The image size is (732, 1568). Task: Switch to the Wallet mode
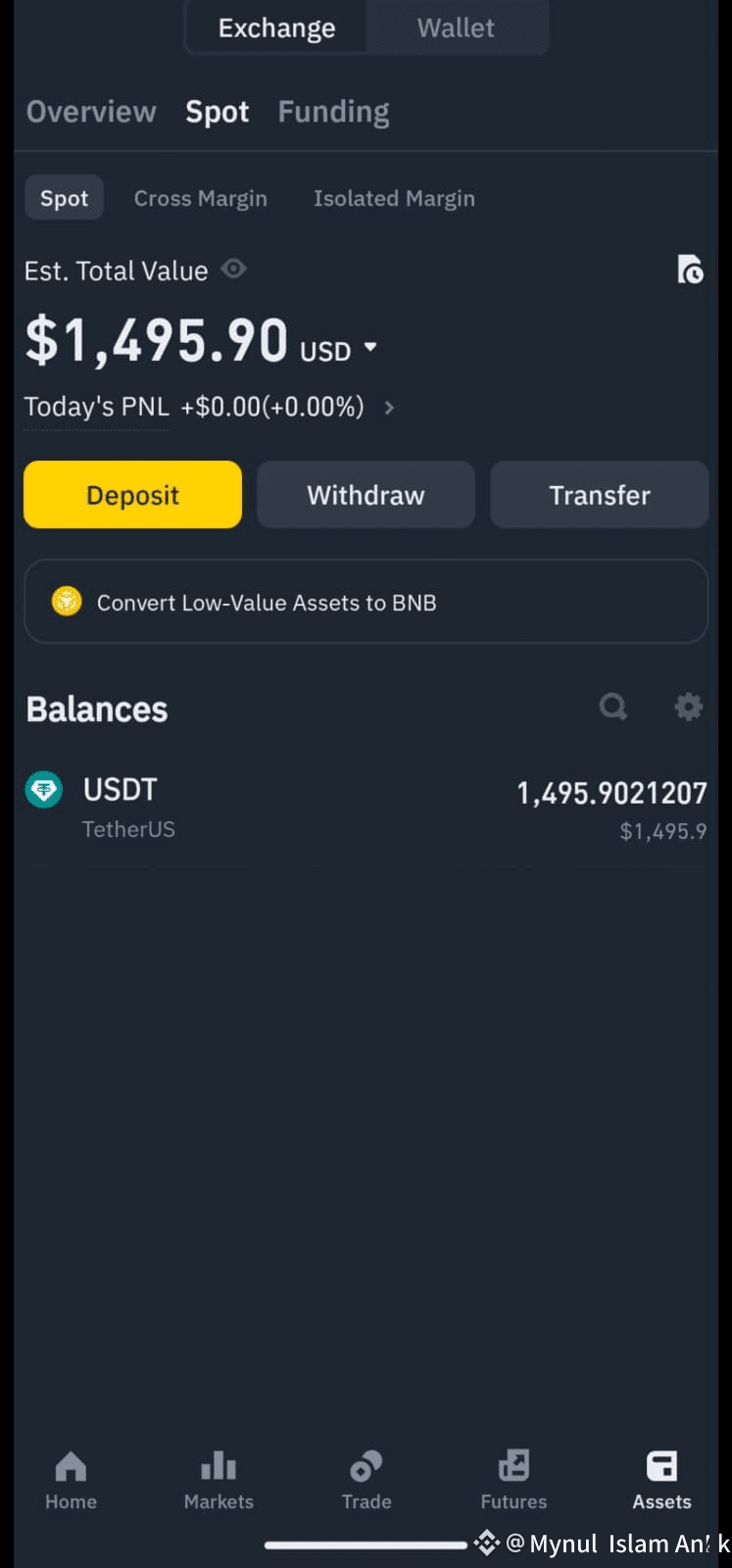456,27
